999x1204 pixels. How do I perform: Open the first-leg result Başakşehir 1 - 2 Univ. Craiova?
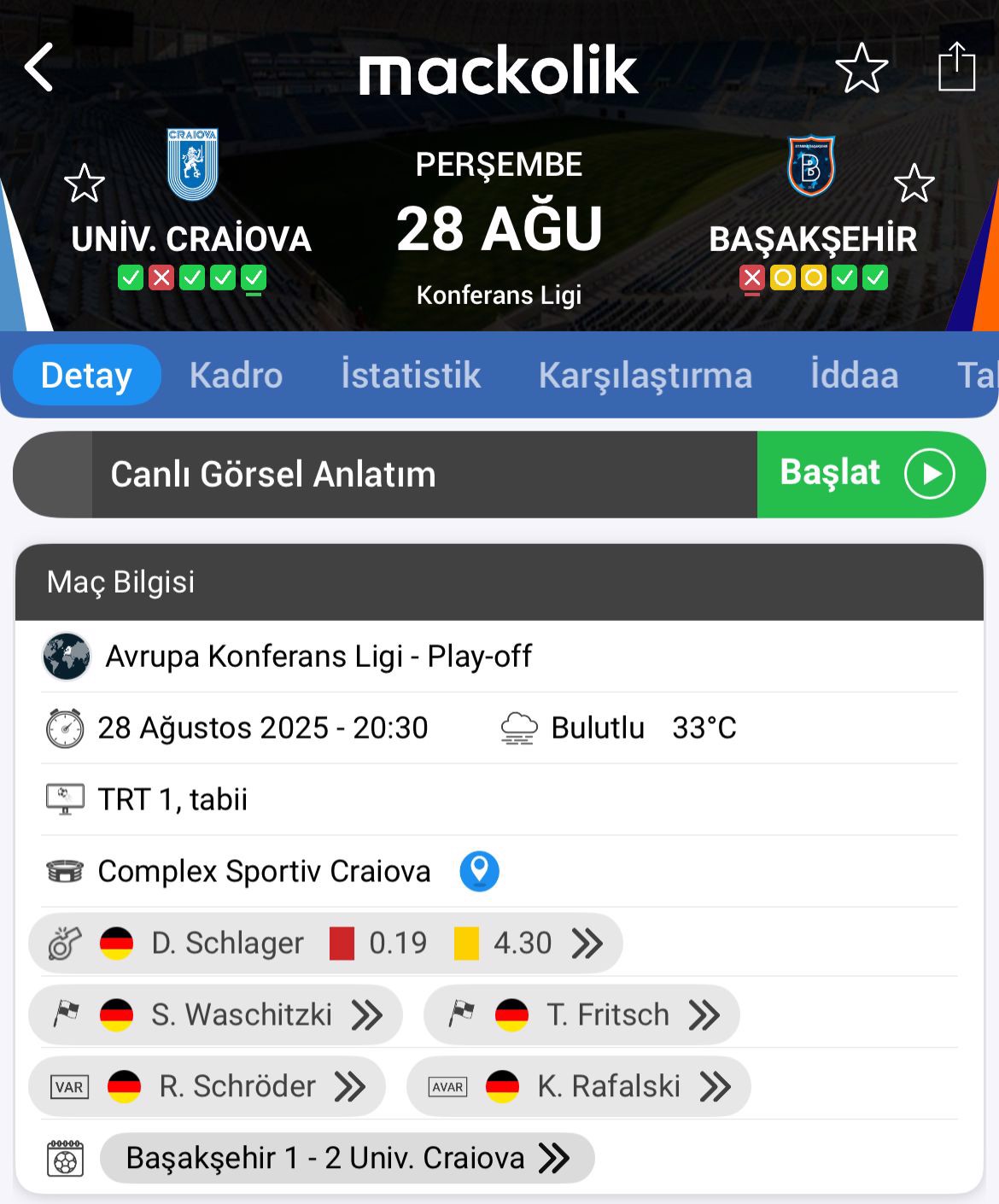[347, 1158]
